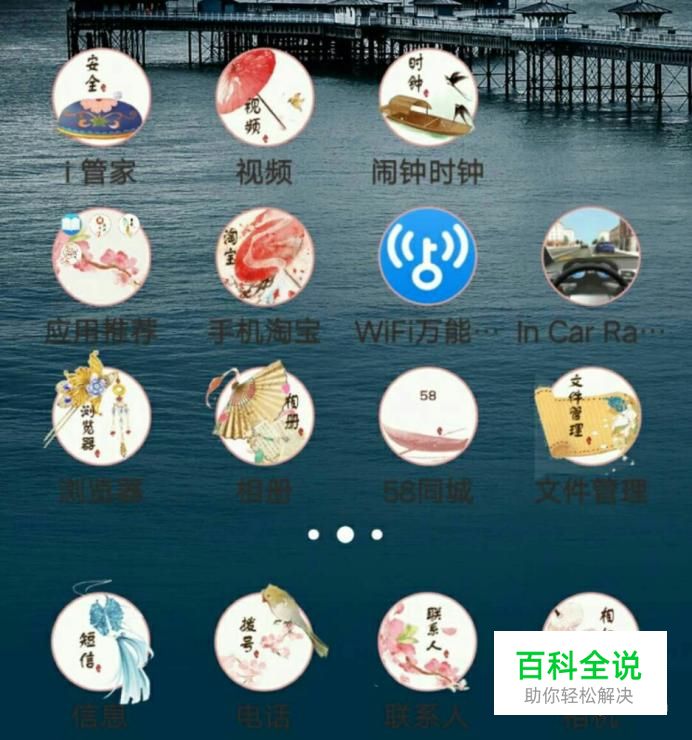Launch the 58同城 app
This screenshot has height=740, width=692.
[x=427, y=416]
